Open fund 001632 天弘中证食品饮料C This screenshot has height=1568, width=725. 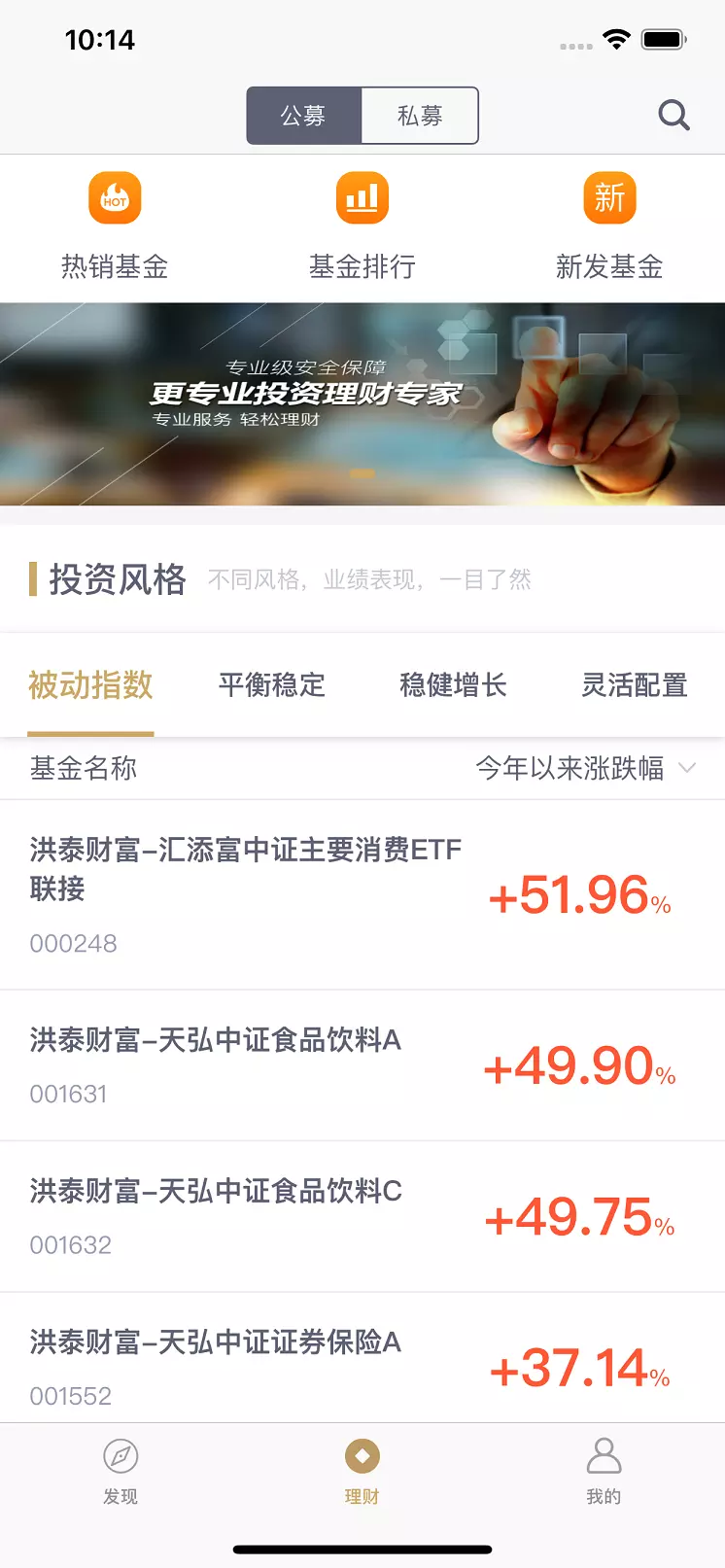(x=362, y=1217)
